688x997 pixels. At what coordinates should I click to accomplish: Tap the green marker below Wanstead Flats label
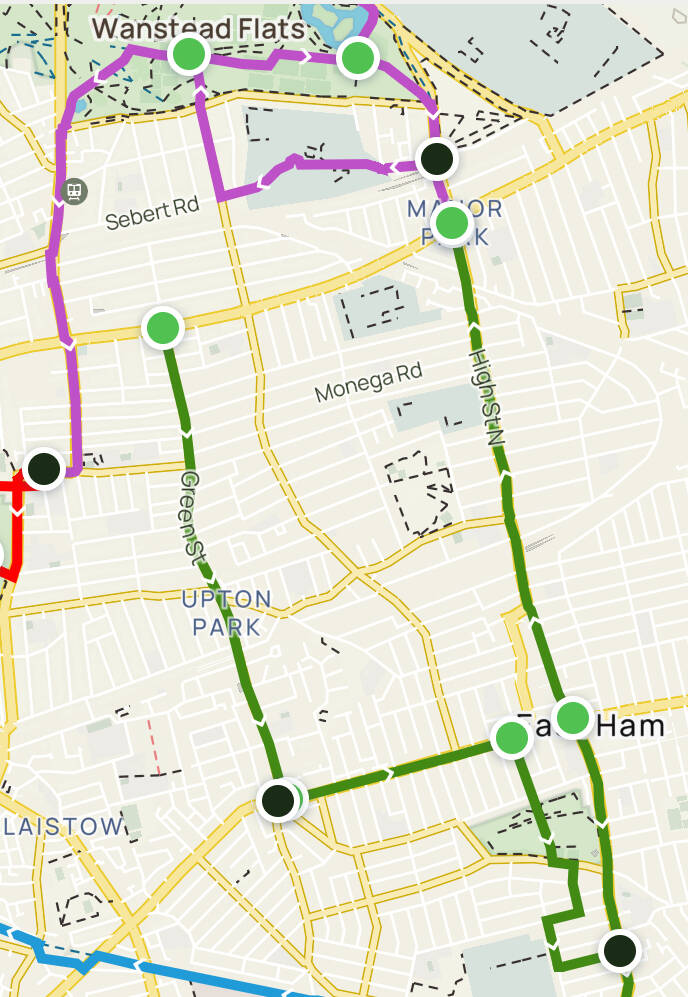click(187, 54)
